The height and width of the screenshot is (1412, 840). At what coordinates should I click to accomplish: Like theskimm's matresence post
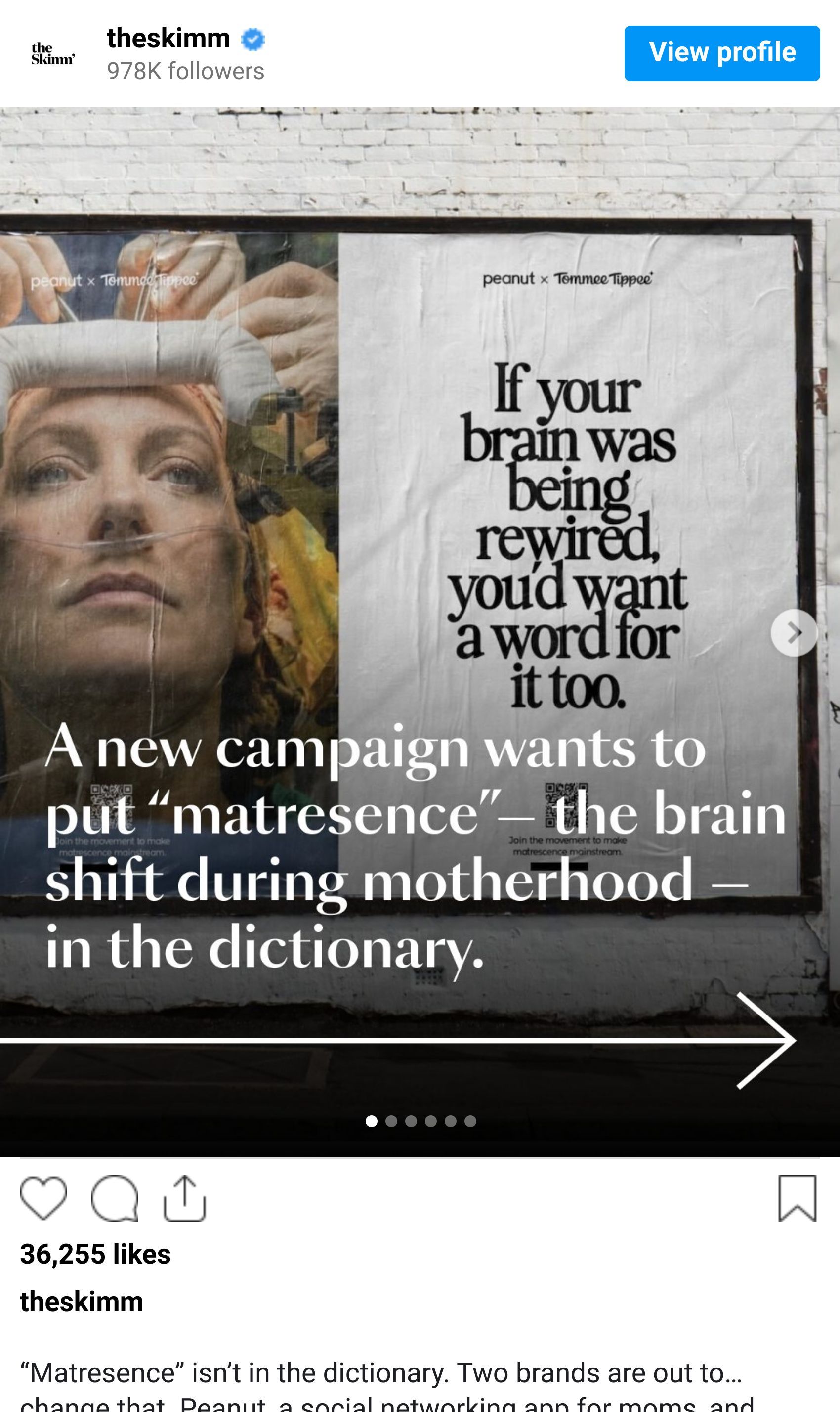coord(43,1198)
